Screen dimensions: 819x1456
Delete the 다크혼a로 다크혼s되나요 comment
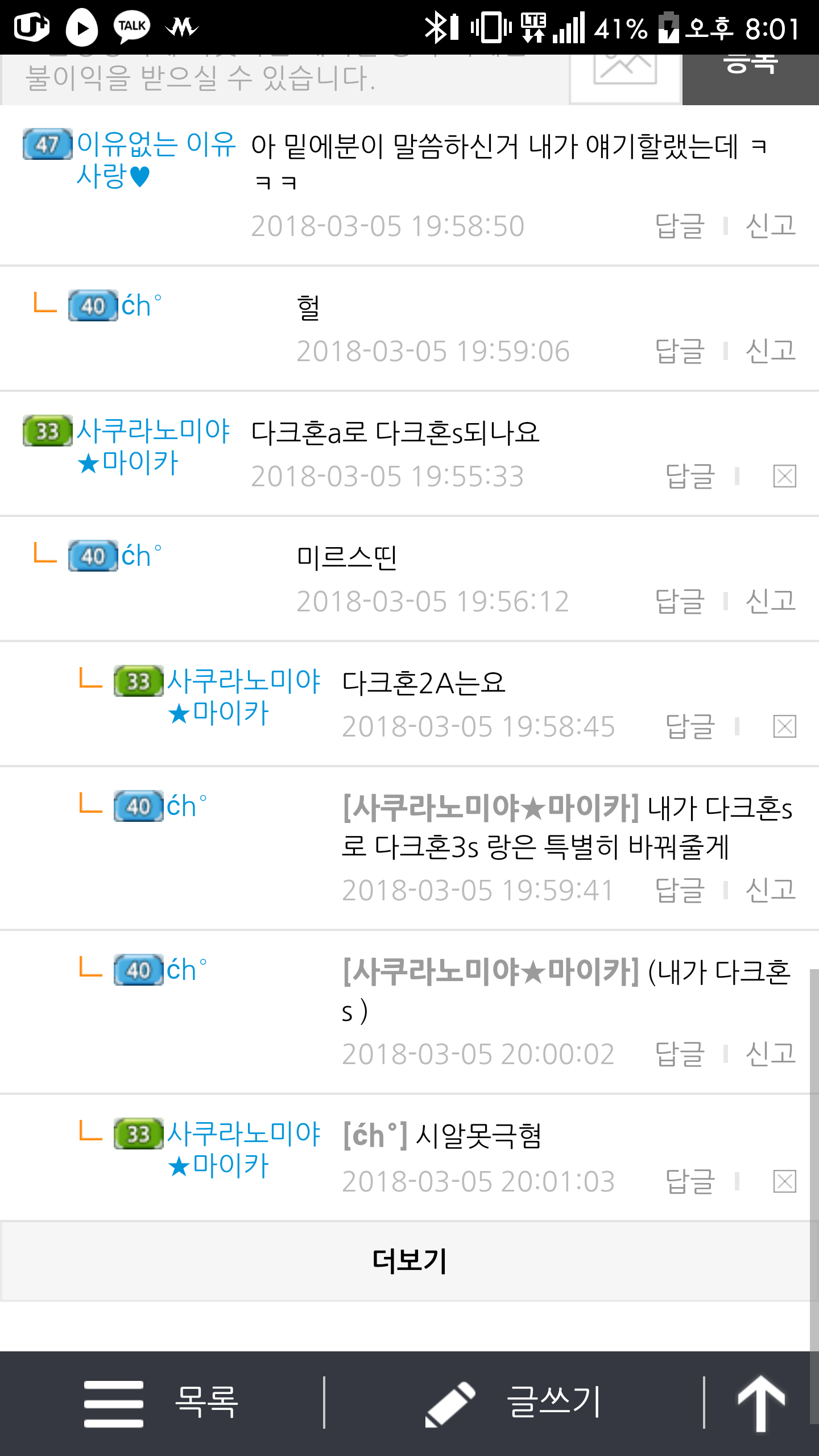(784, 476)
